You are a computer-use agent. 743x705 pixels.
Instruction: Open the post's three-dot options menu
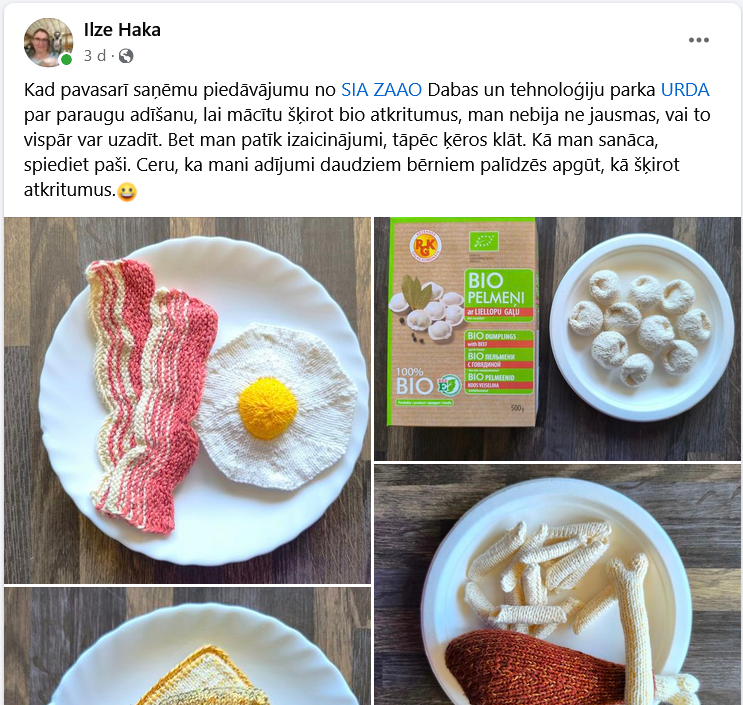coord(699,40)
